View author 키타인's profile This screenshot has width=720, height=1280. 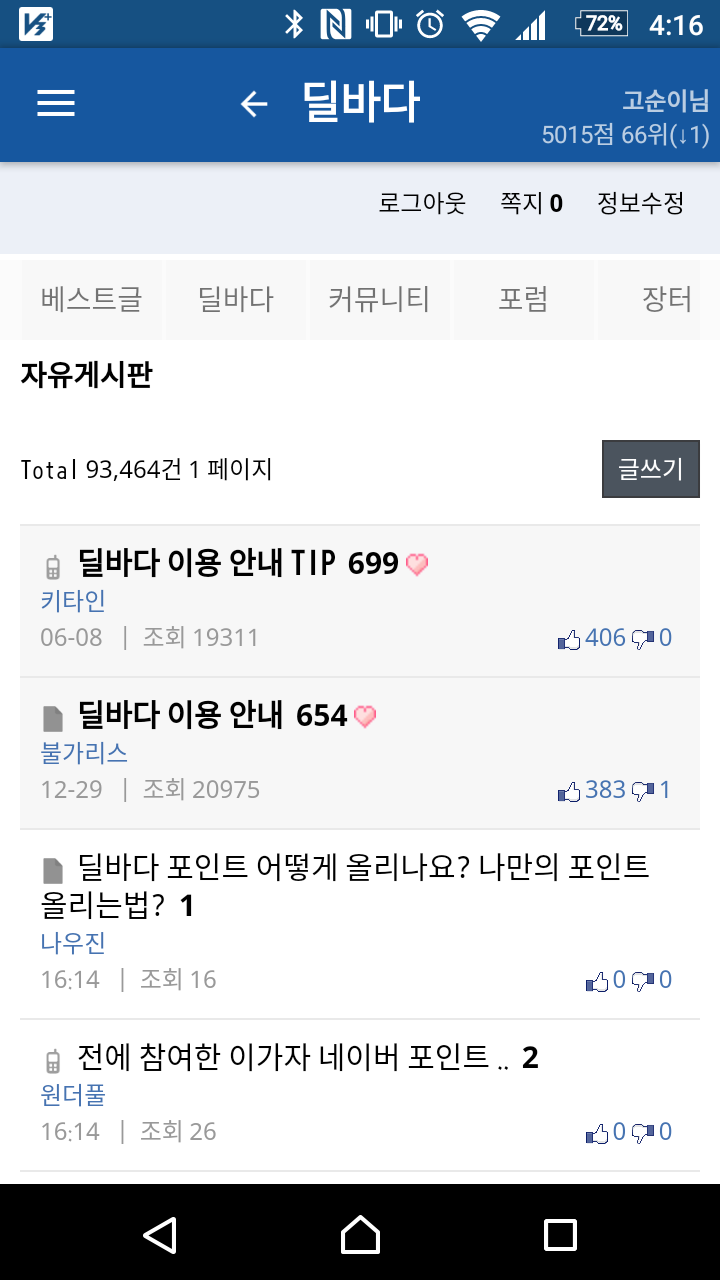pyautogui.click(x=73, y=601)
